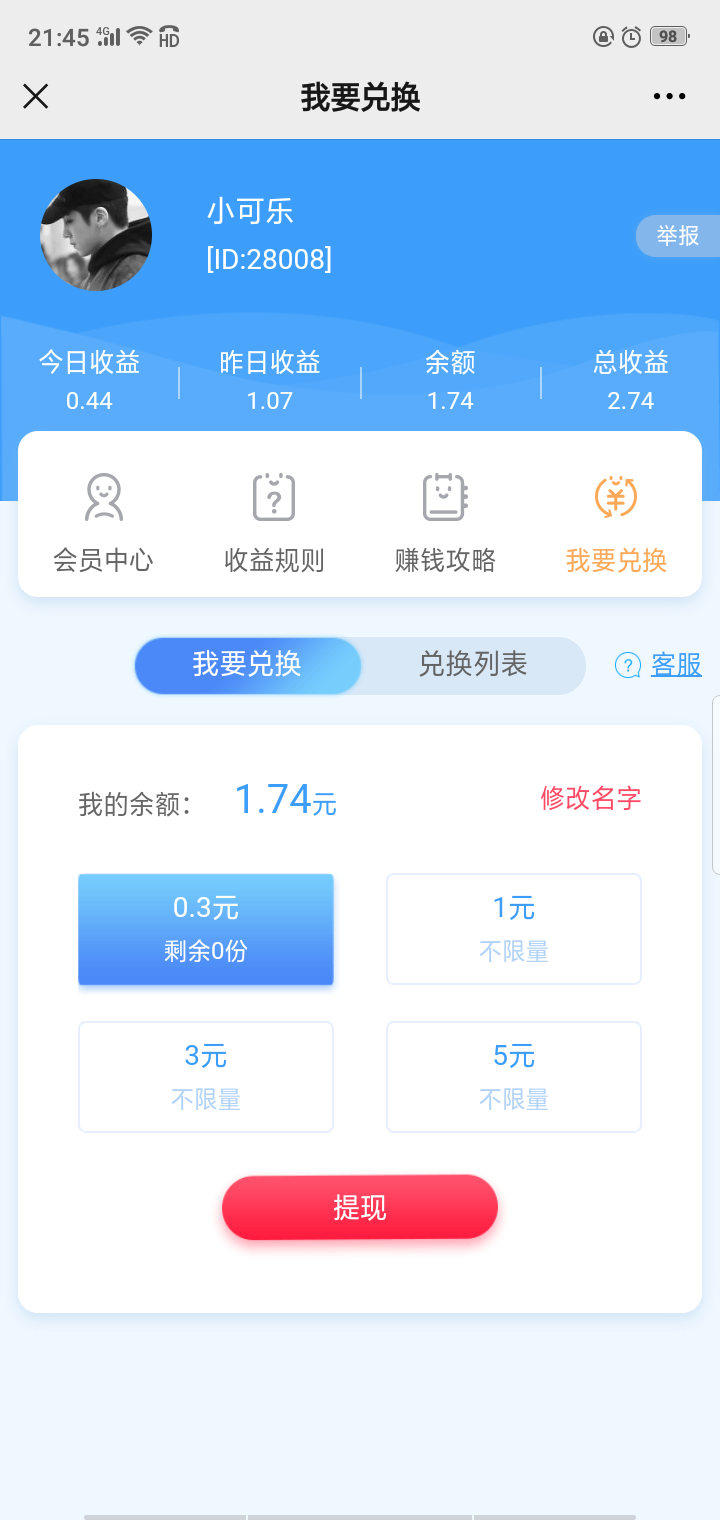
Task: Tap the alarm clock status bar icon
Action: 631,36
